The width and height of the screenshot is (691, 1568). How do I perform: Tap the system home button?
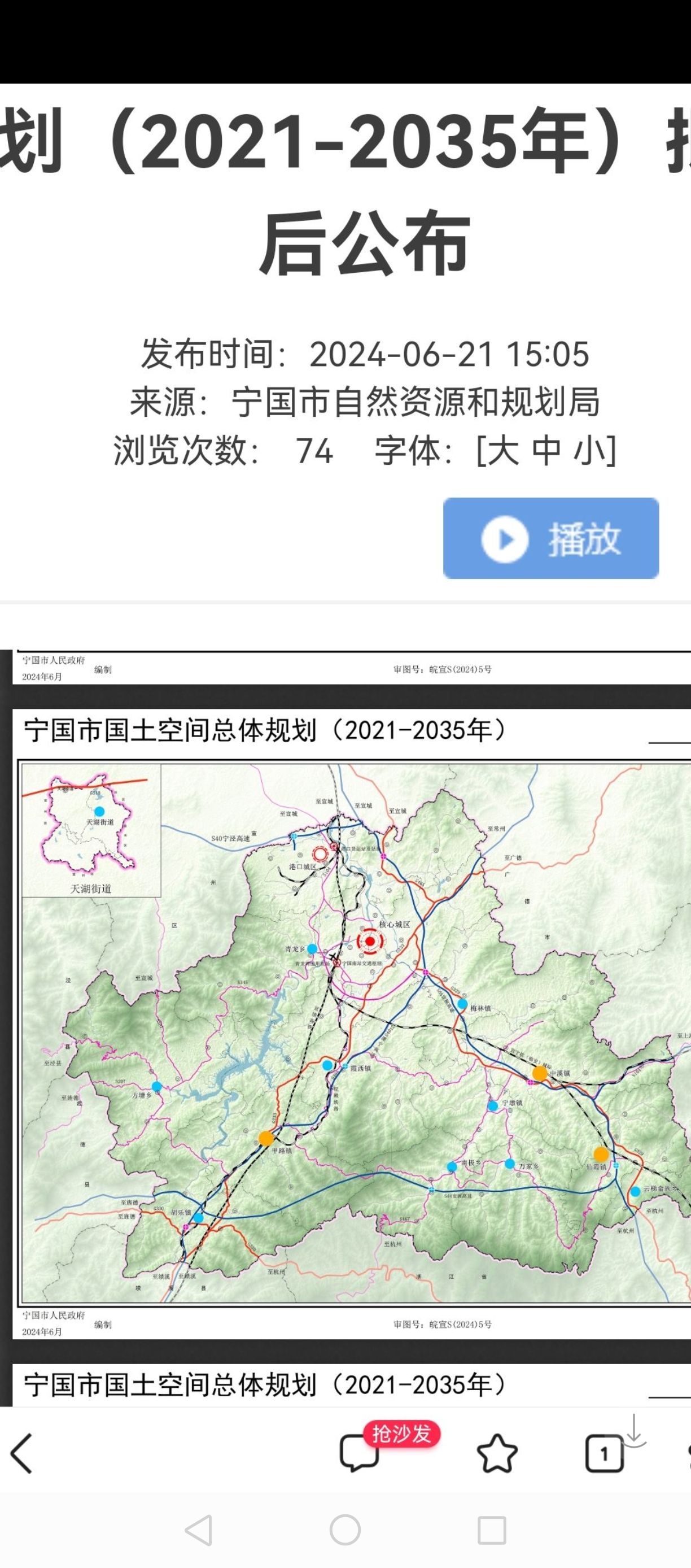[345, 1530]
